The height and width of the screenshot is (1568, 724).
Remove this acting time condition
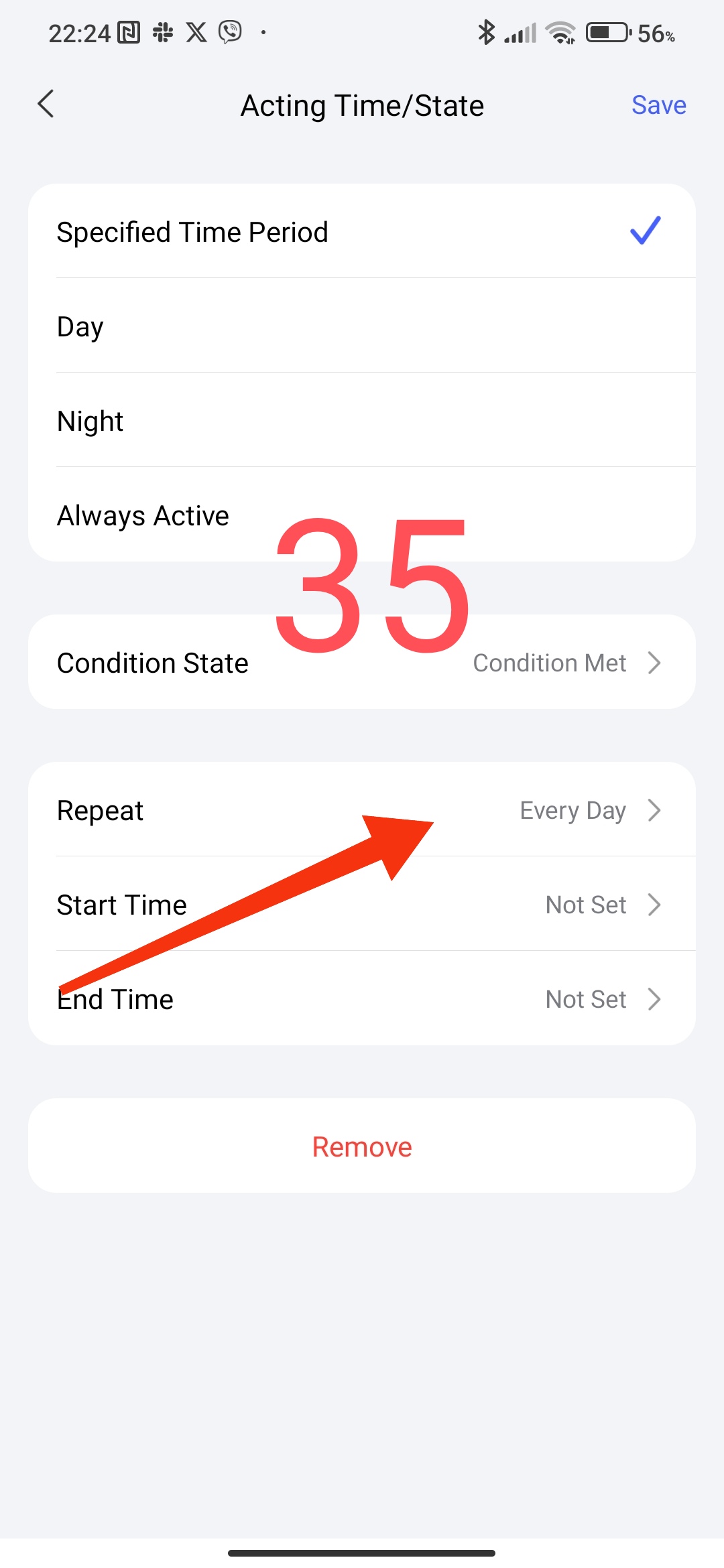tap(362, 1147)
